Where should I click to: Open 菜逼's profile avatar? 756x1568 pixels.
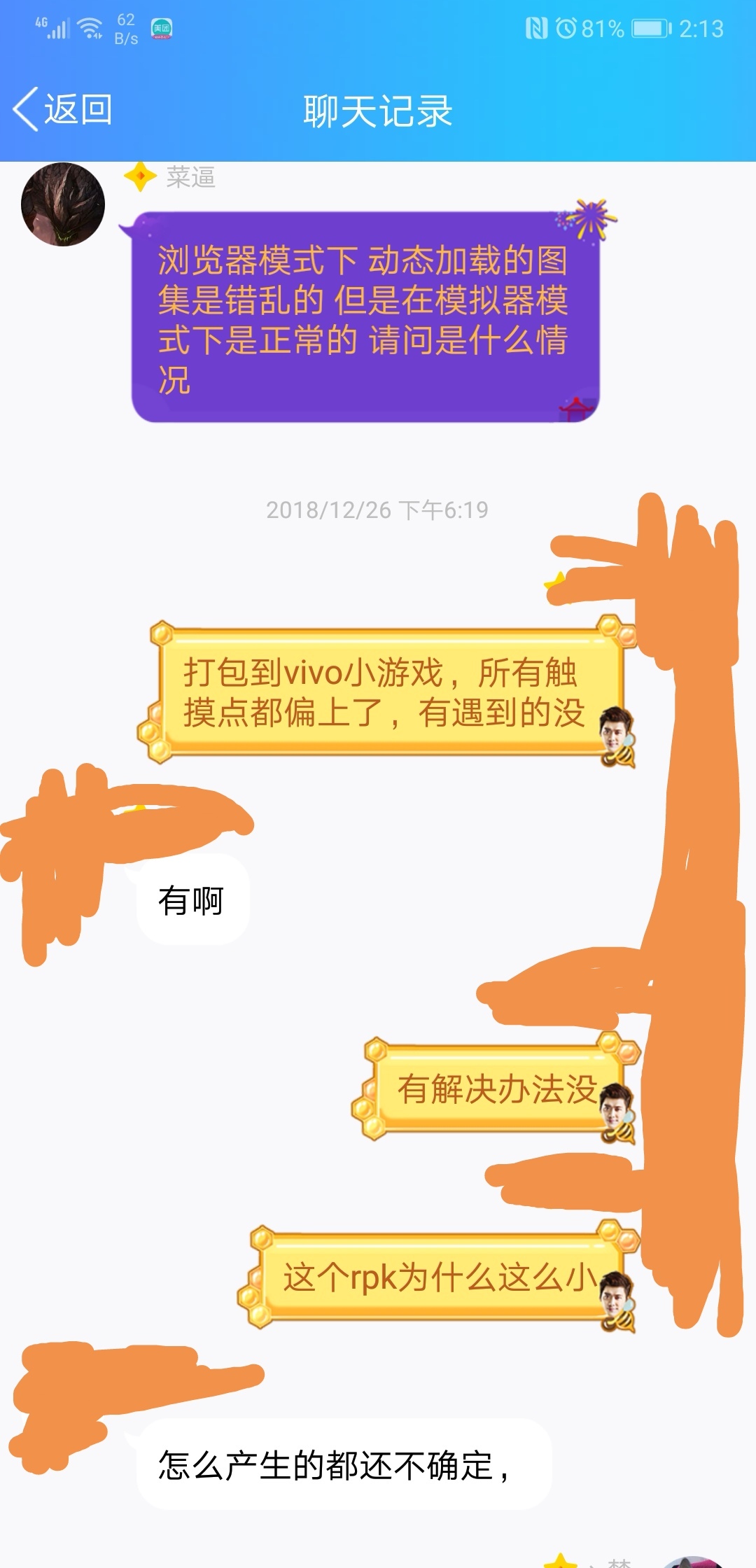(x=63, y=204)
